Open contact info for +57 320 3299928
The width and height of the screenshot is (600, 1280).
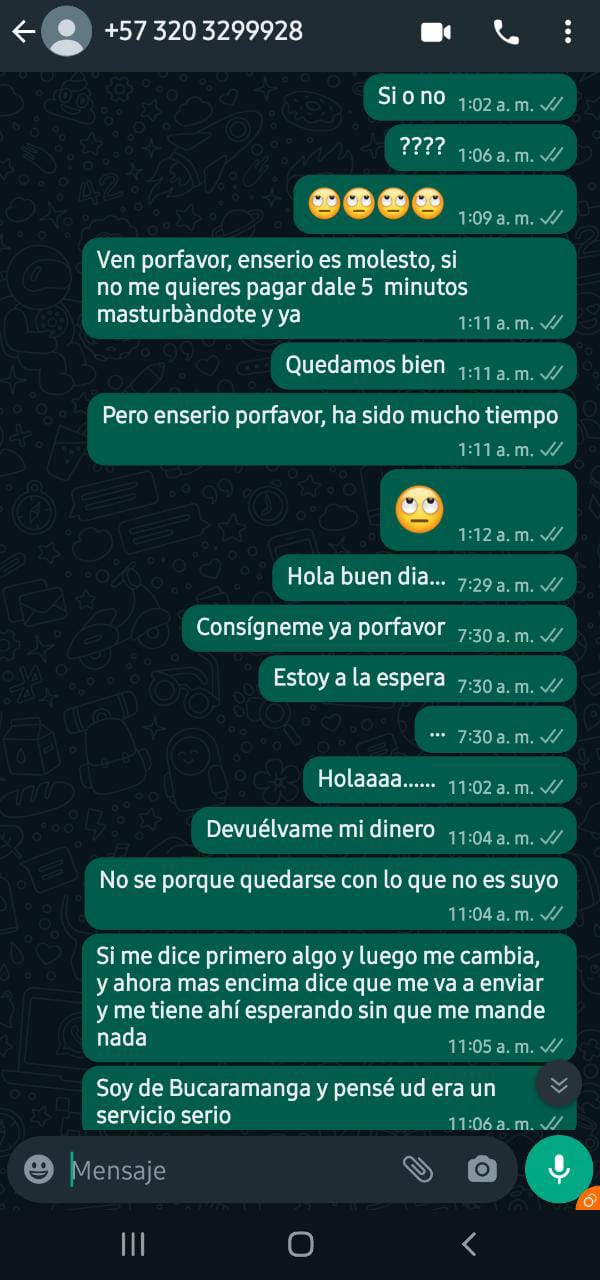point(203,31)
